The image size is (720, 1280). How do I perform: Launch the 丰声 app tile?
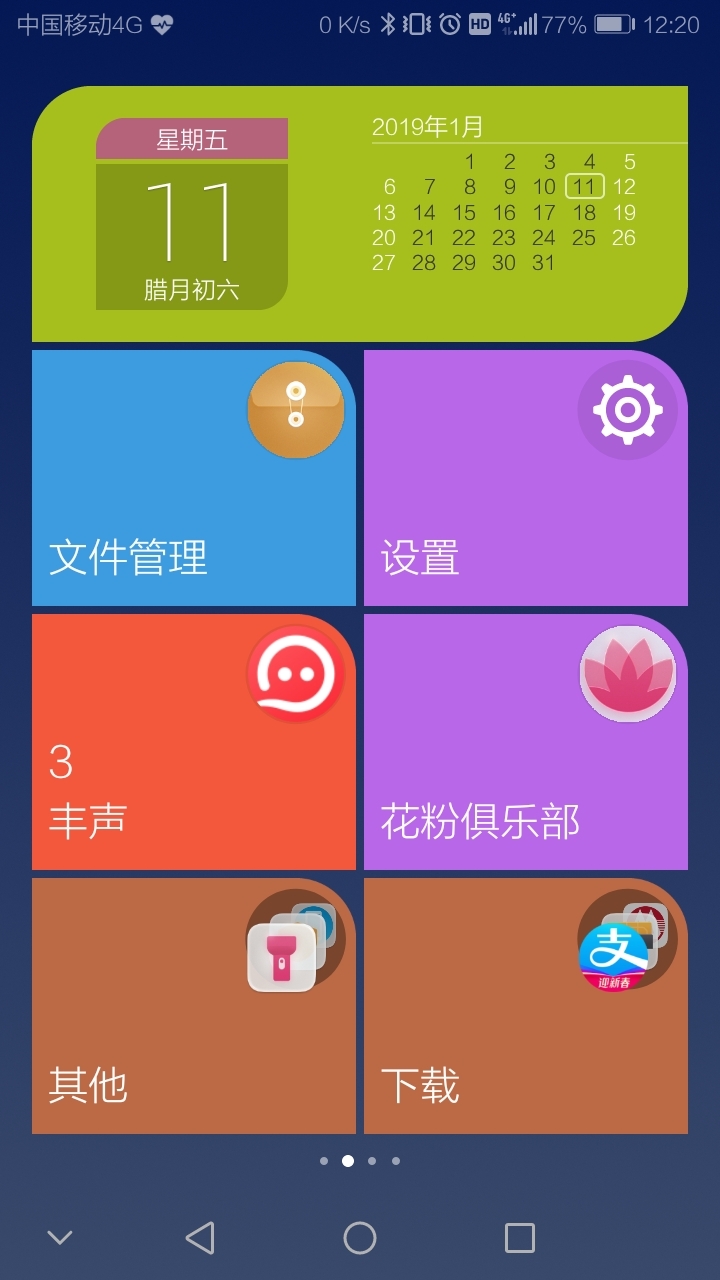194,742
